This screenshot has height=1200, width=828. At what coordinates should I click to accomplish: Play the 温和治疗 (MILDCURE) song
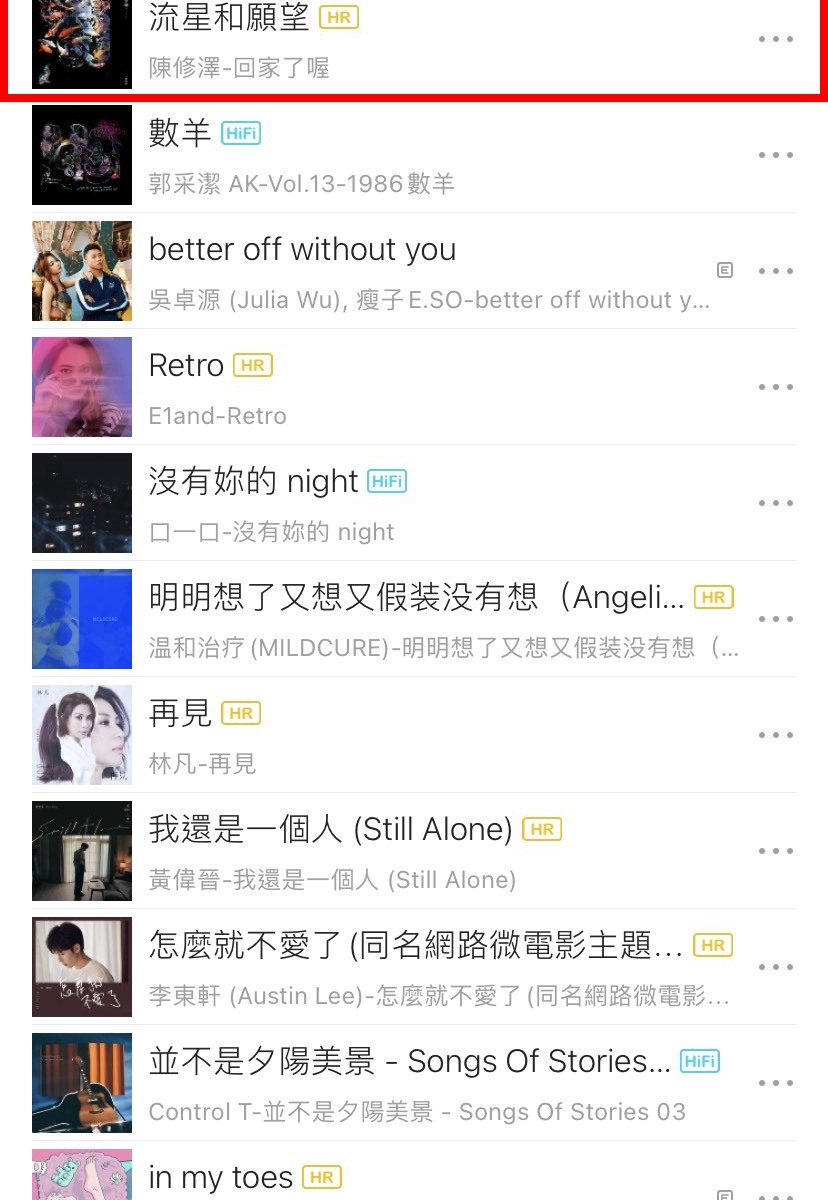[416, 598]
